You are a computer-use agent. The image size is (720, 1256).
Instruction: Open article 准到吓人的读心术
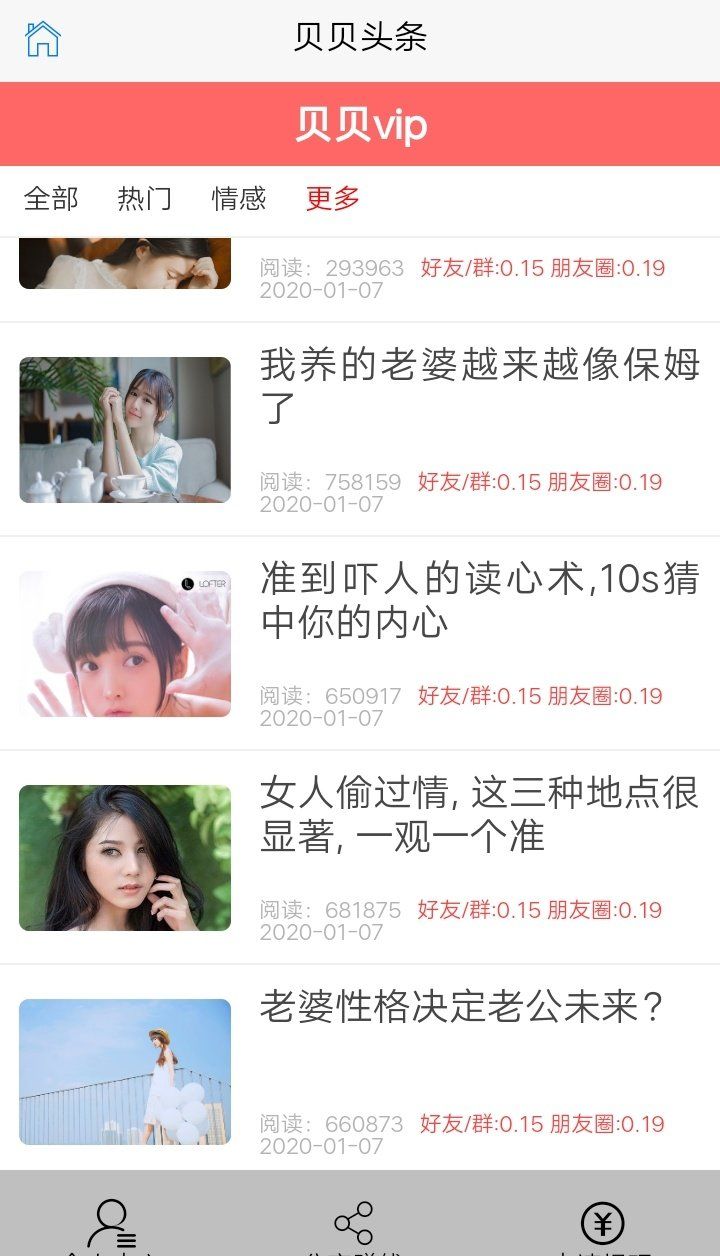(479, 600)
